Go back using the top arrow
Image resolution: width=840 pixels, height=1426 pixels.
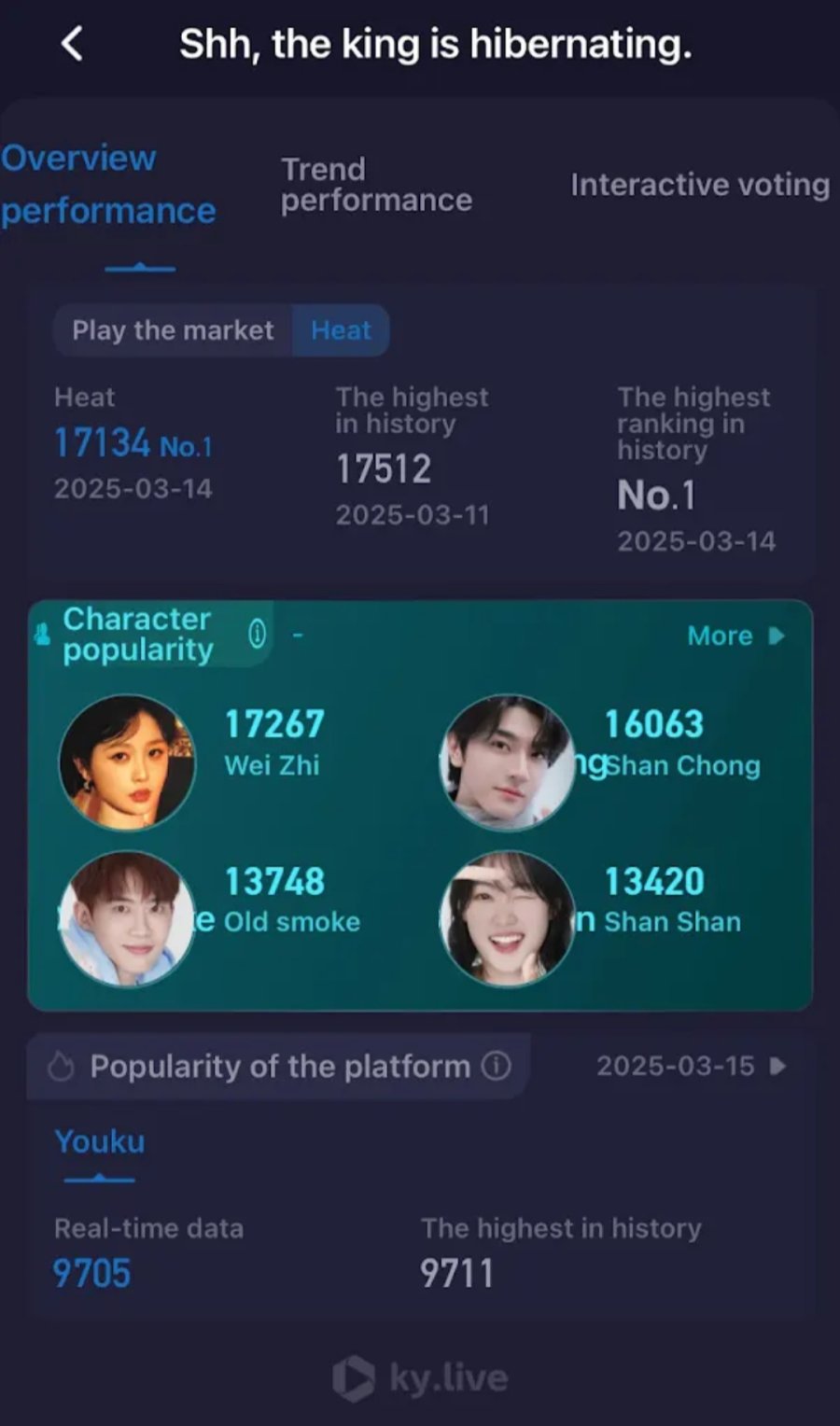(x=72, y=44)
